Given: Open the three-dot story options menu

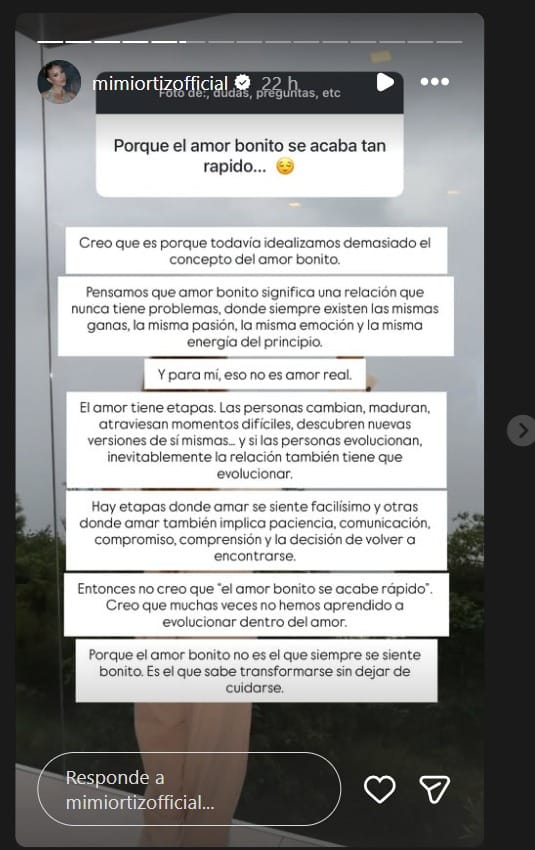Looking at the screenshot, I should pyautogui.click(x=435, y=82).
